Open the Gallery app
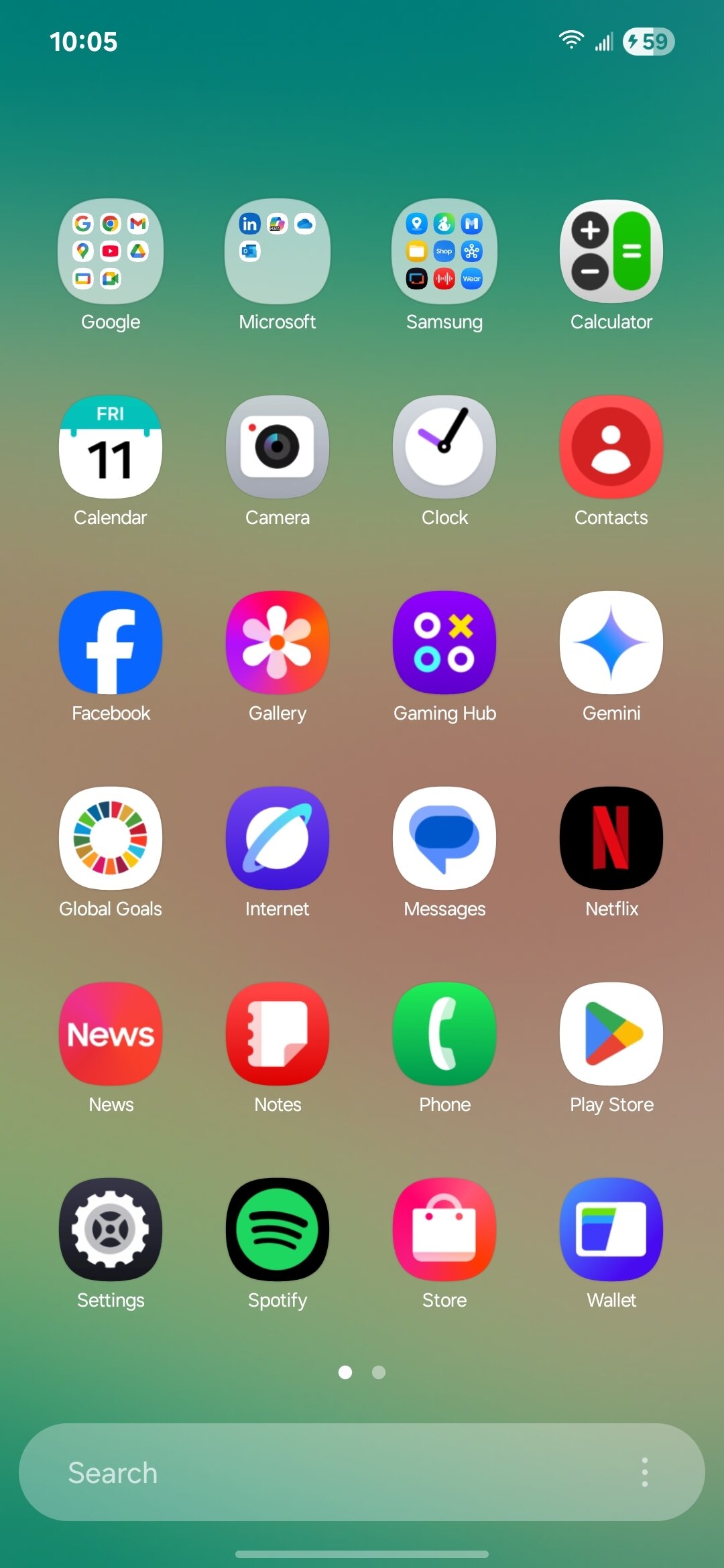 coord(278,643)
